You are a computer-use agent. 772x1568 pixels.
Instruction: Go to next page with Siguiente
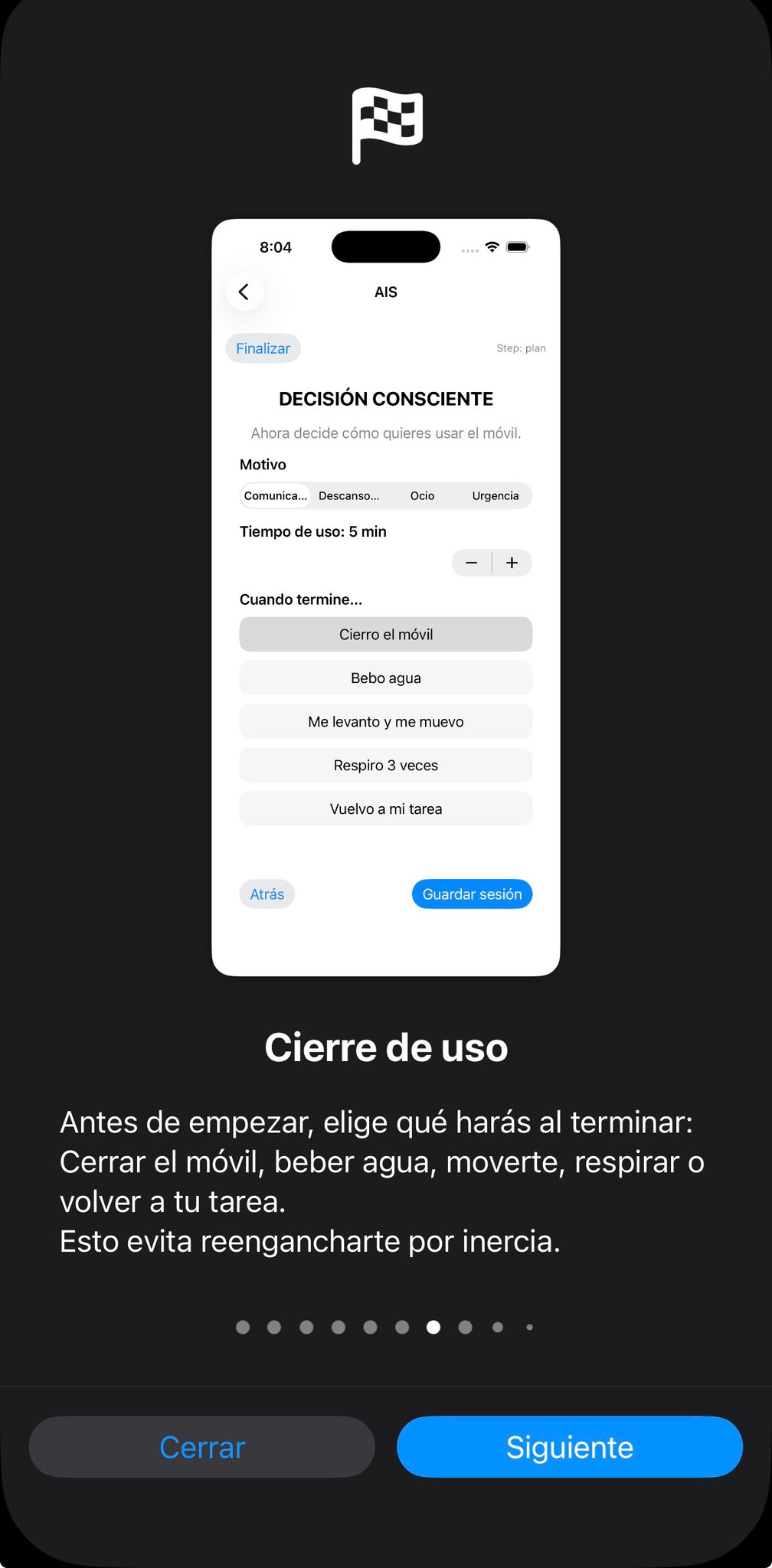coord(569,1447)
